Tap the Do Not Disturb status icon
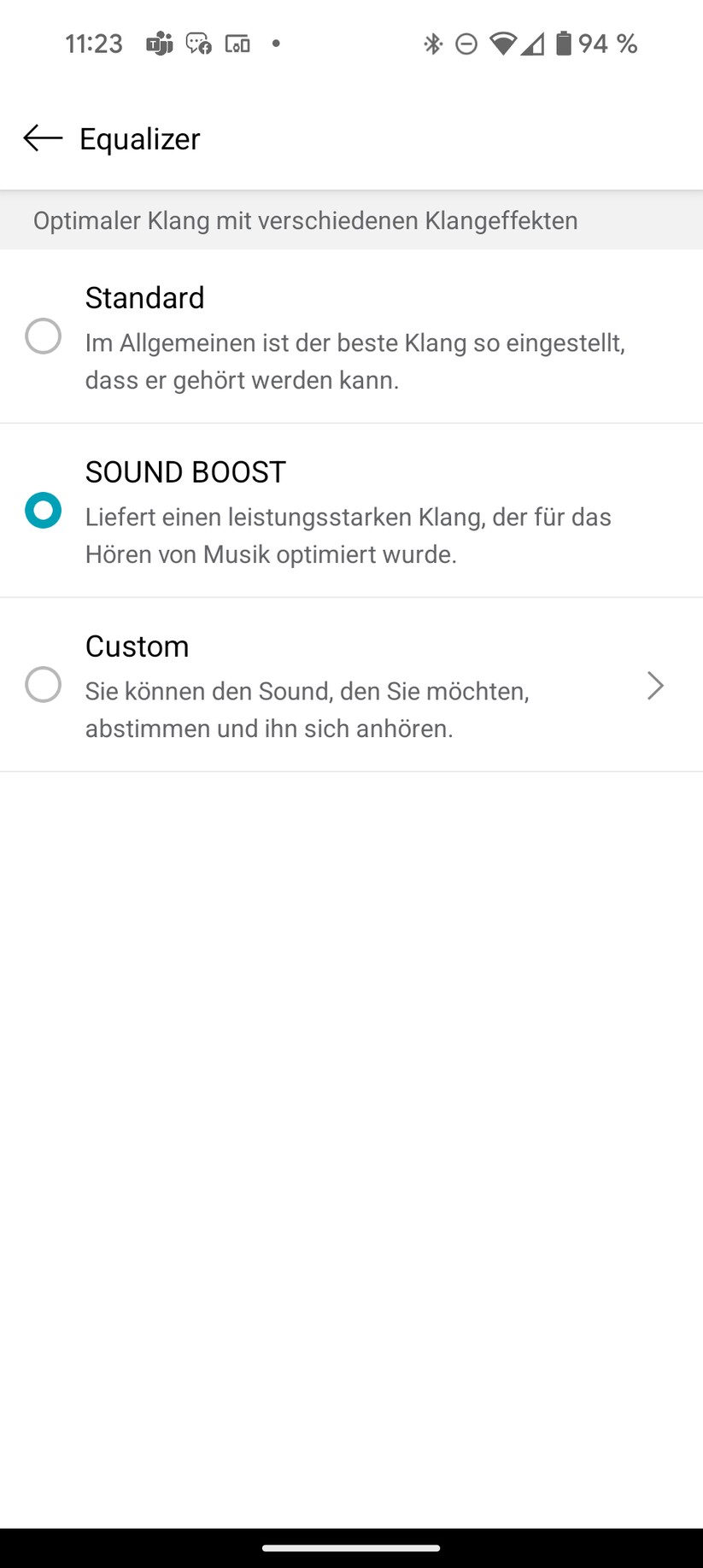Viewport: 703px width, 1568px height. click(x=466, y=44)
